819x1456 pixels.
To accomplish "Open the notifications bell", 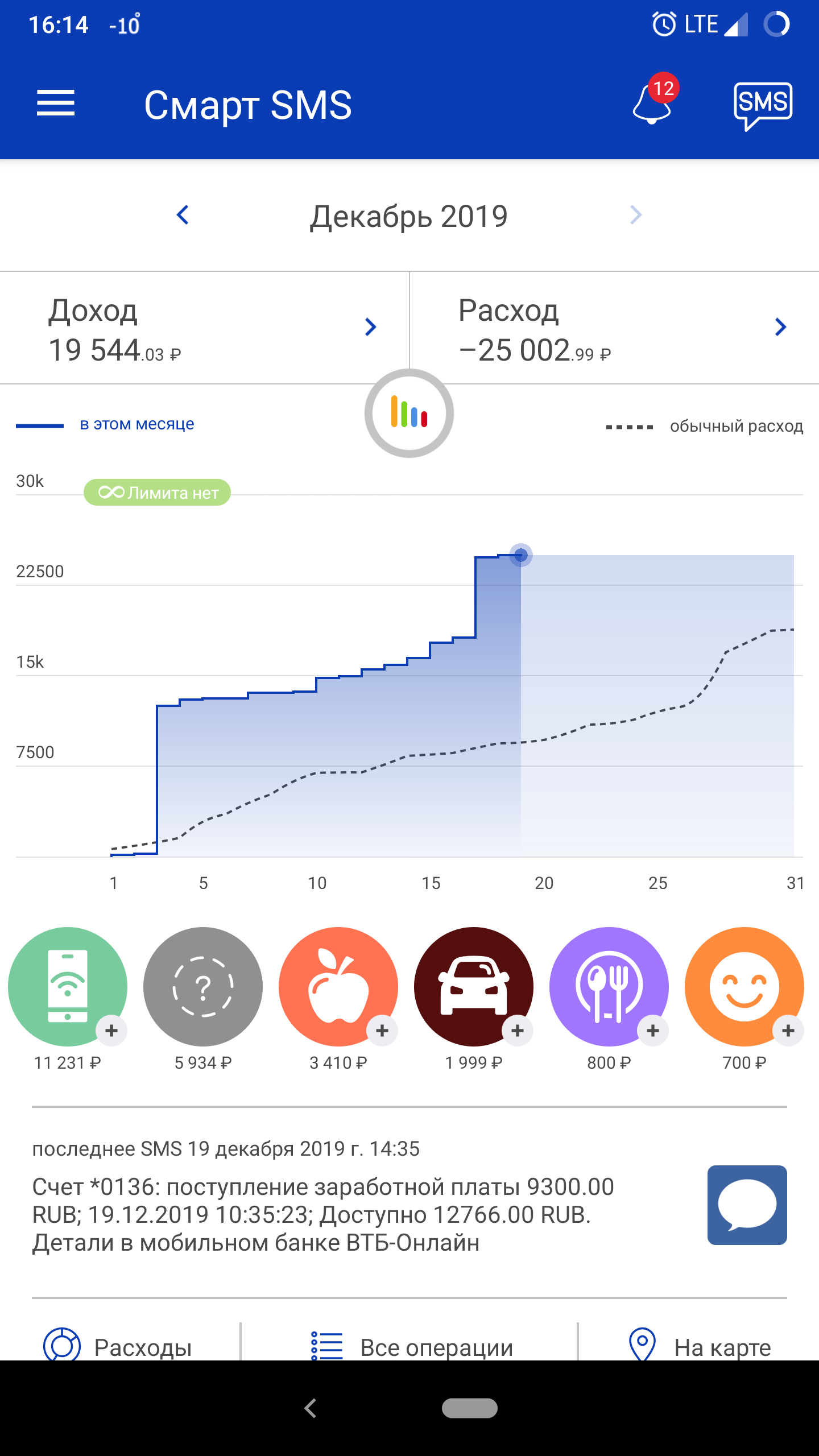I will pyautogui.click(x=652, y=102).
